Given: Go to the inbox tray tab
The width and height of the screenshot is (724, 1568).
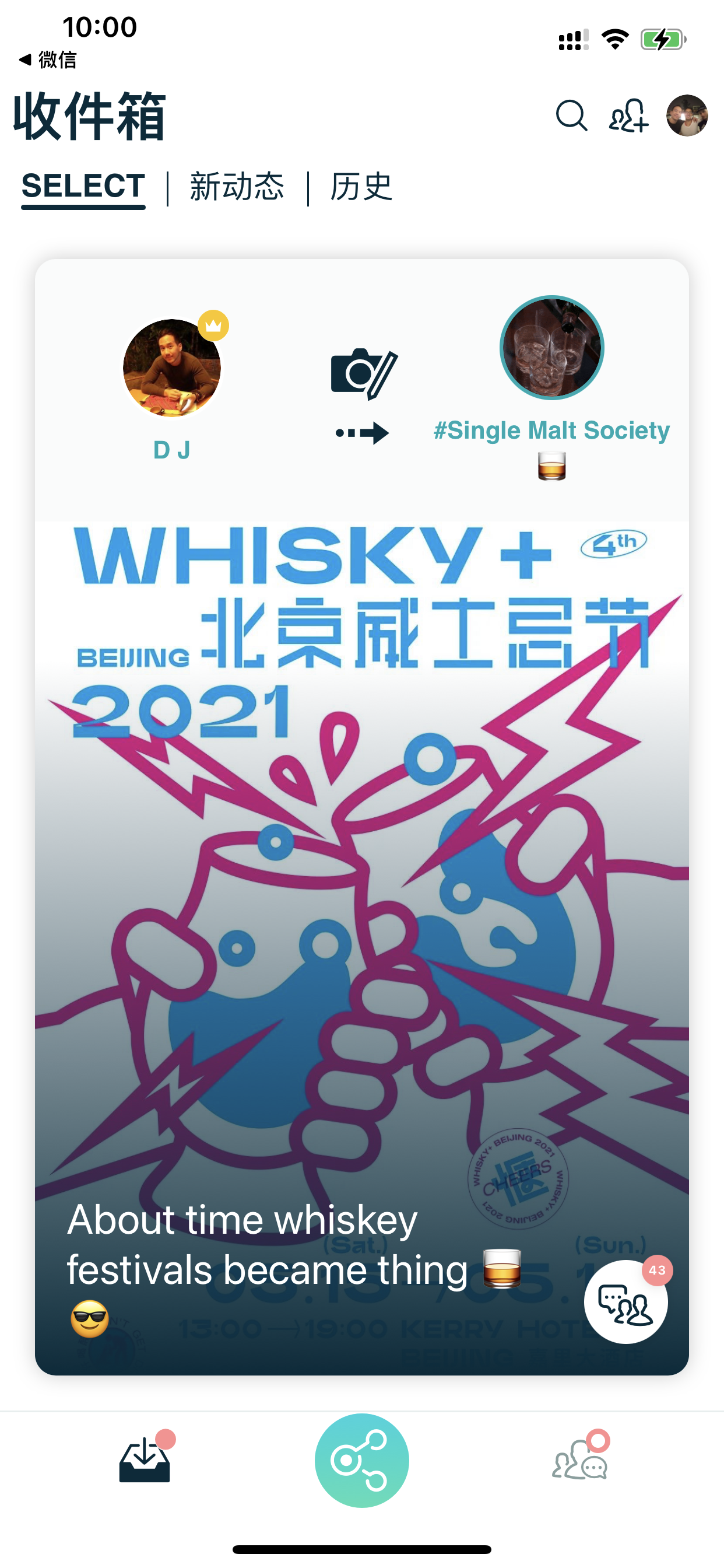Looking at the screenshot, I should pyautogui.click(x=145, y=1459).
